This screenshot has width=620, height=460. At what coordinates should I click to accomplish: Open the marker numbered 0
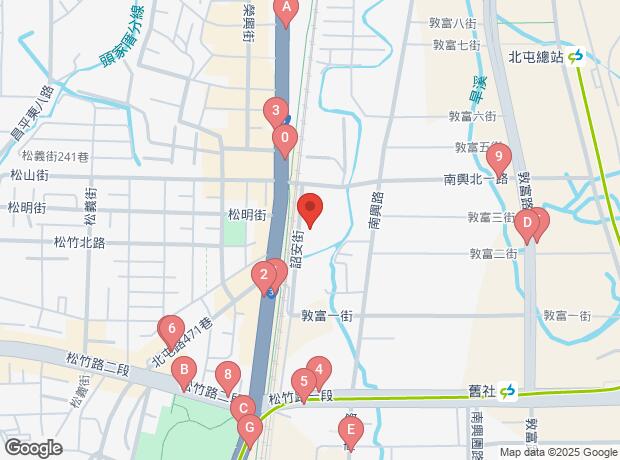[286, 138]
